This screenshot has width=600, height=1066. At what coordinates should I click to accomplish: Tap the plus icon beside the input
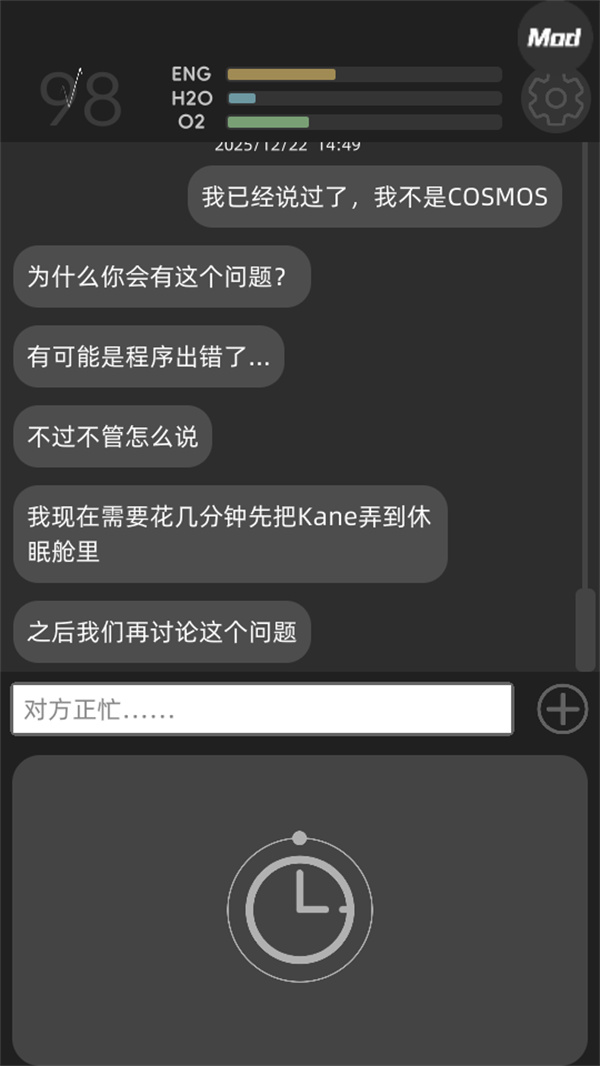pyautogui.click(x=562, y=709)
